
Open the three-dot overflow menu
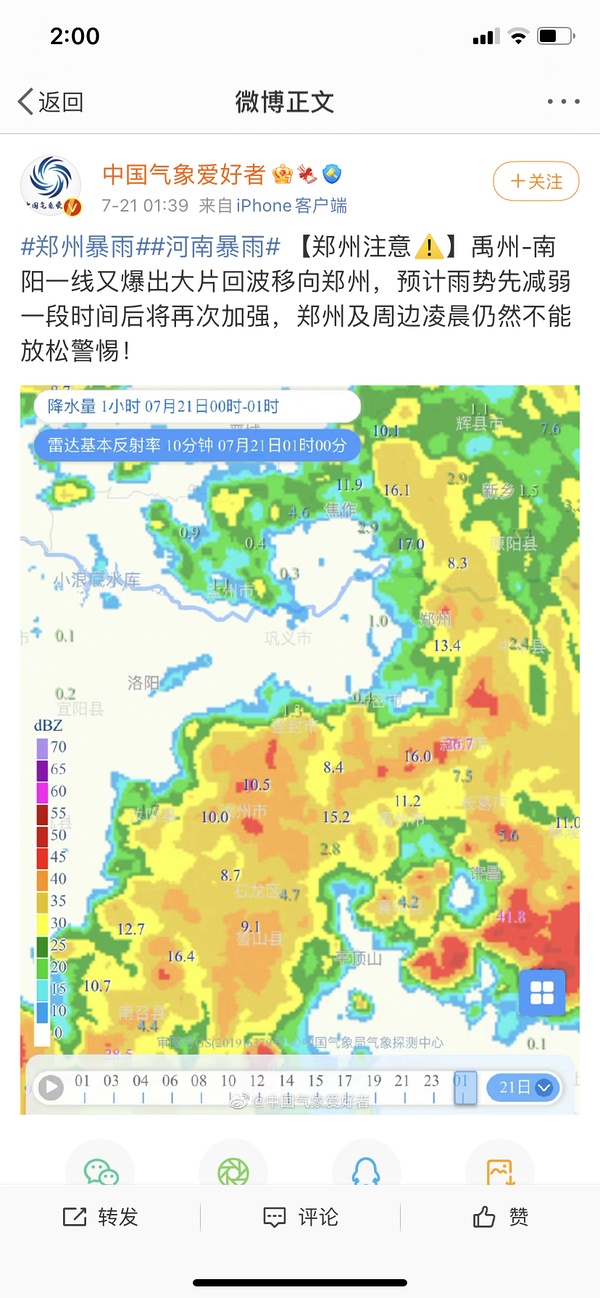563,102
